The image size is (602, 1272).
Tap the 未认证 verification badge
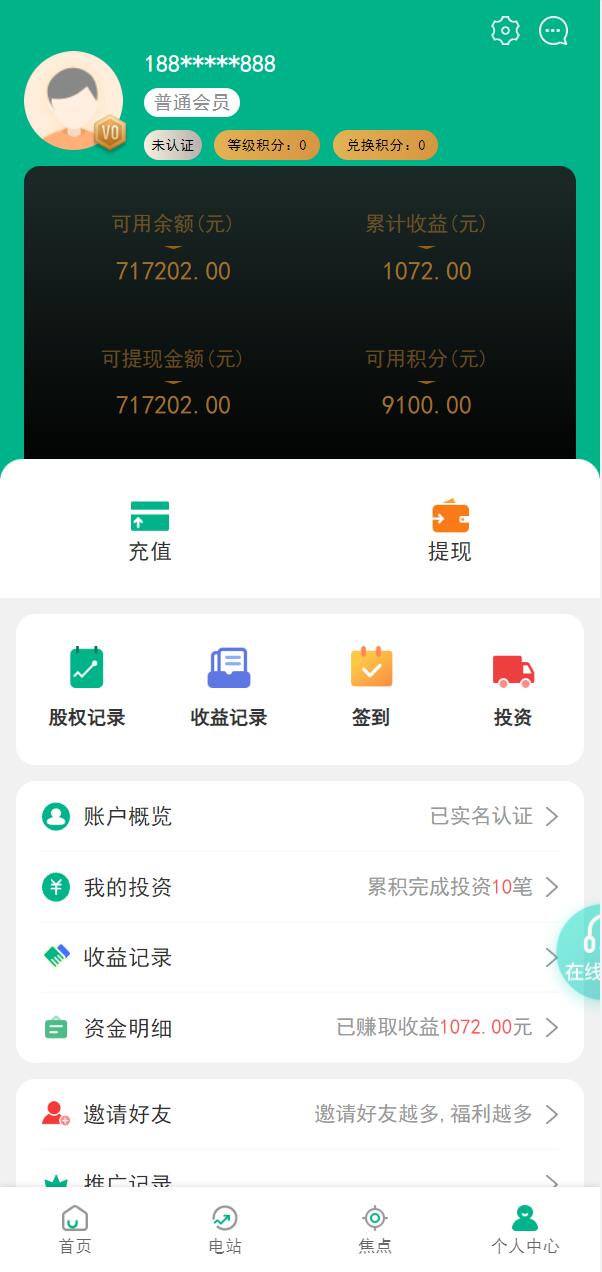click(173, 145)
